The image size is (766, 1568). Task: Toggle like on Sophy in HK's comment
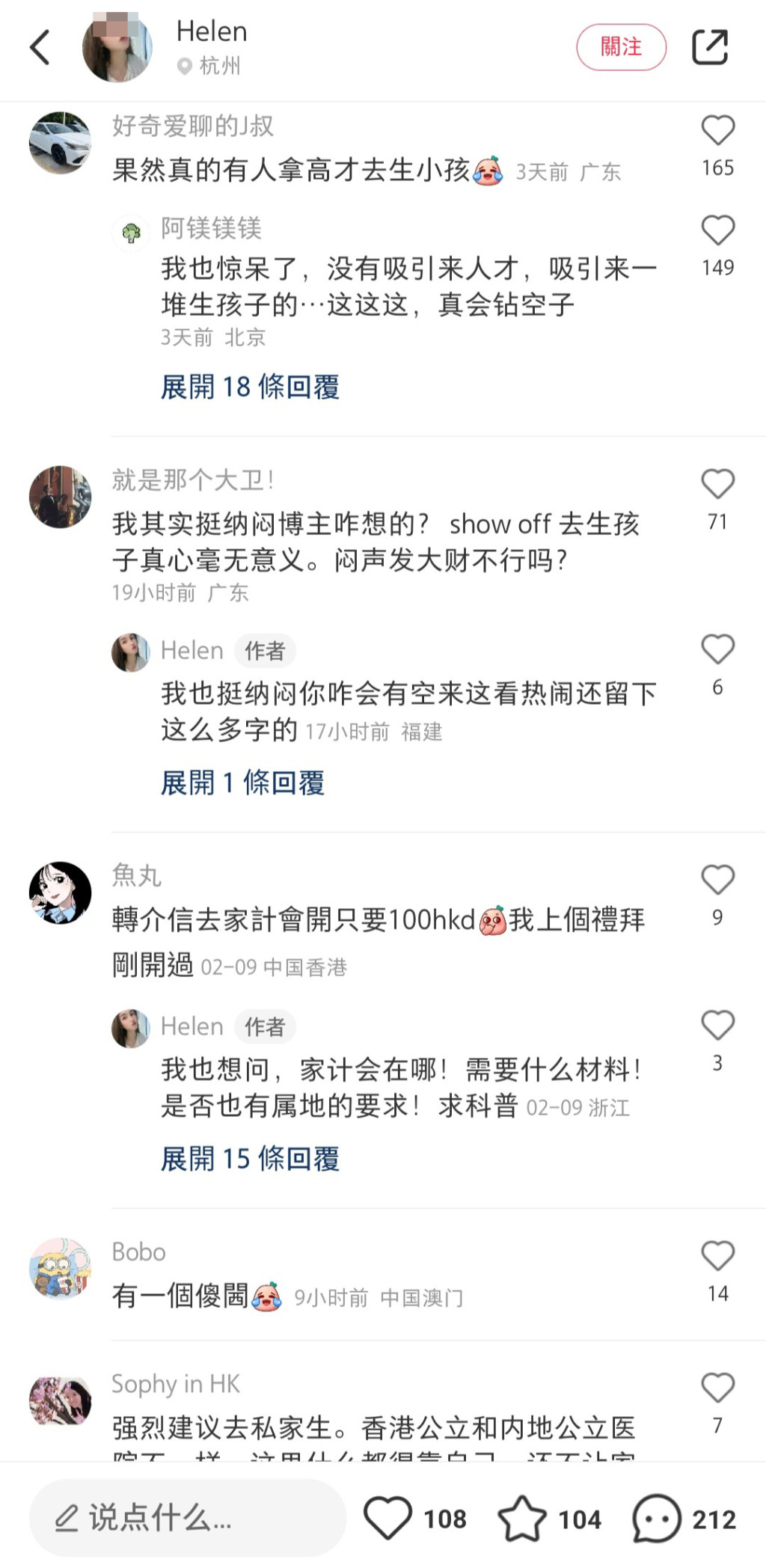tap(716, 1387)
